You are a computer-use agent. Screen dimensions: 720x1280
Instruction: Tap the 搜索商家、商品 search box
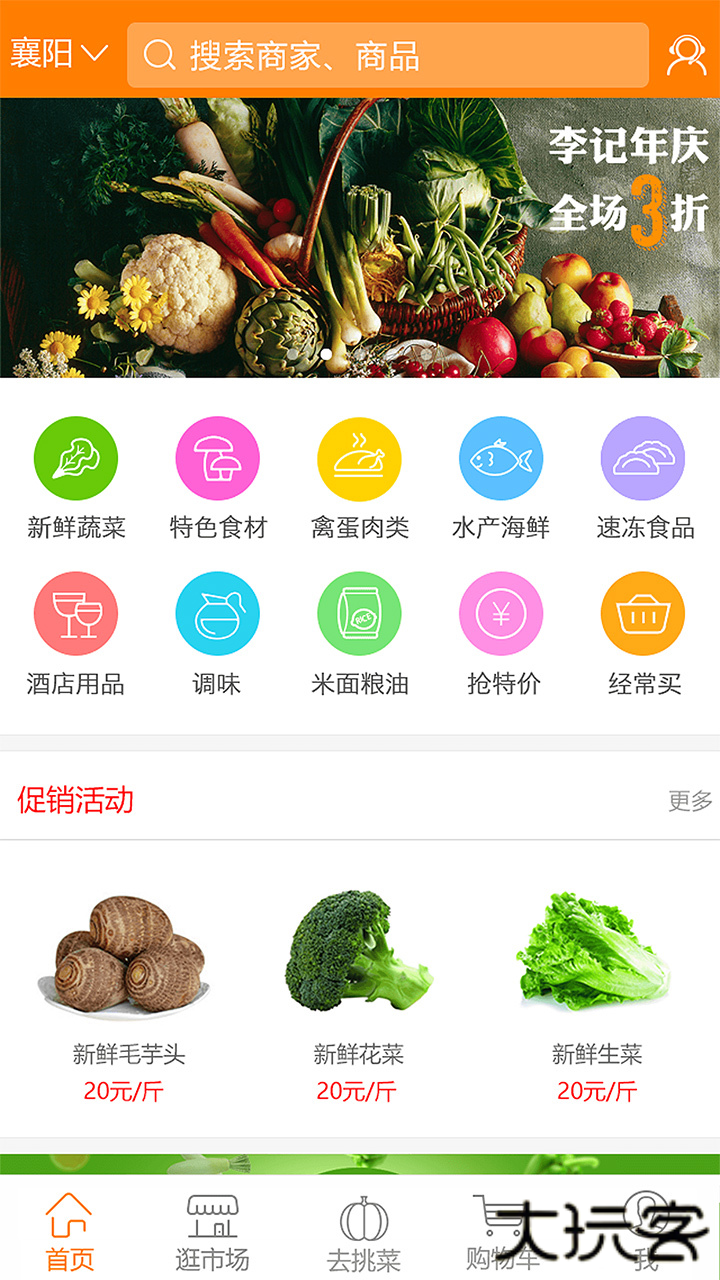pos(388,55)
